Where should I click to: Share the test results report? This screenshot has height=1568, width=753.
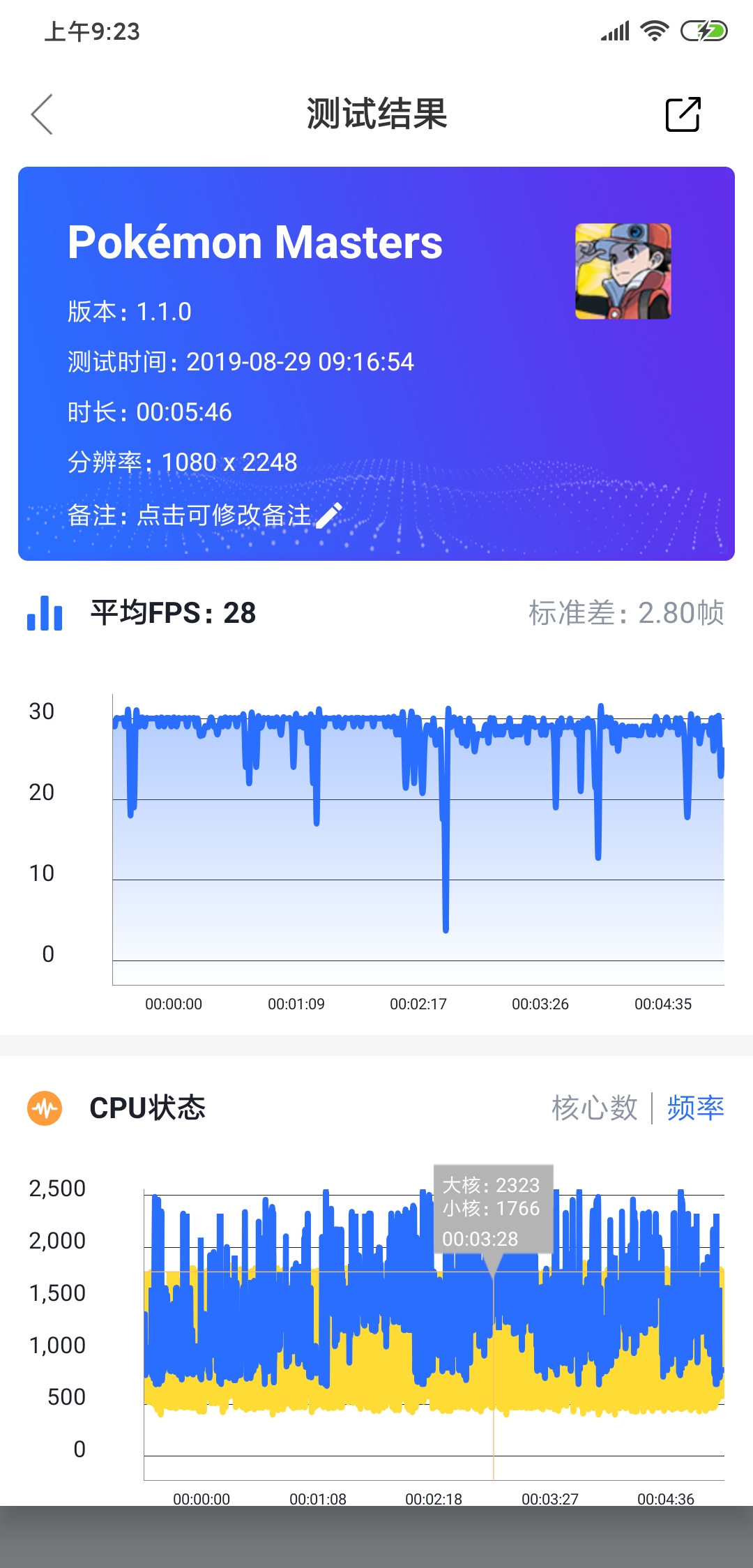[683, 114]
